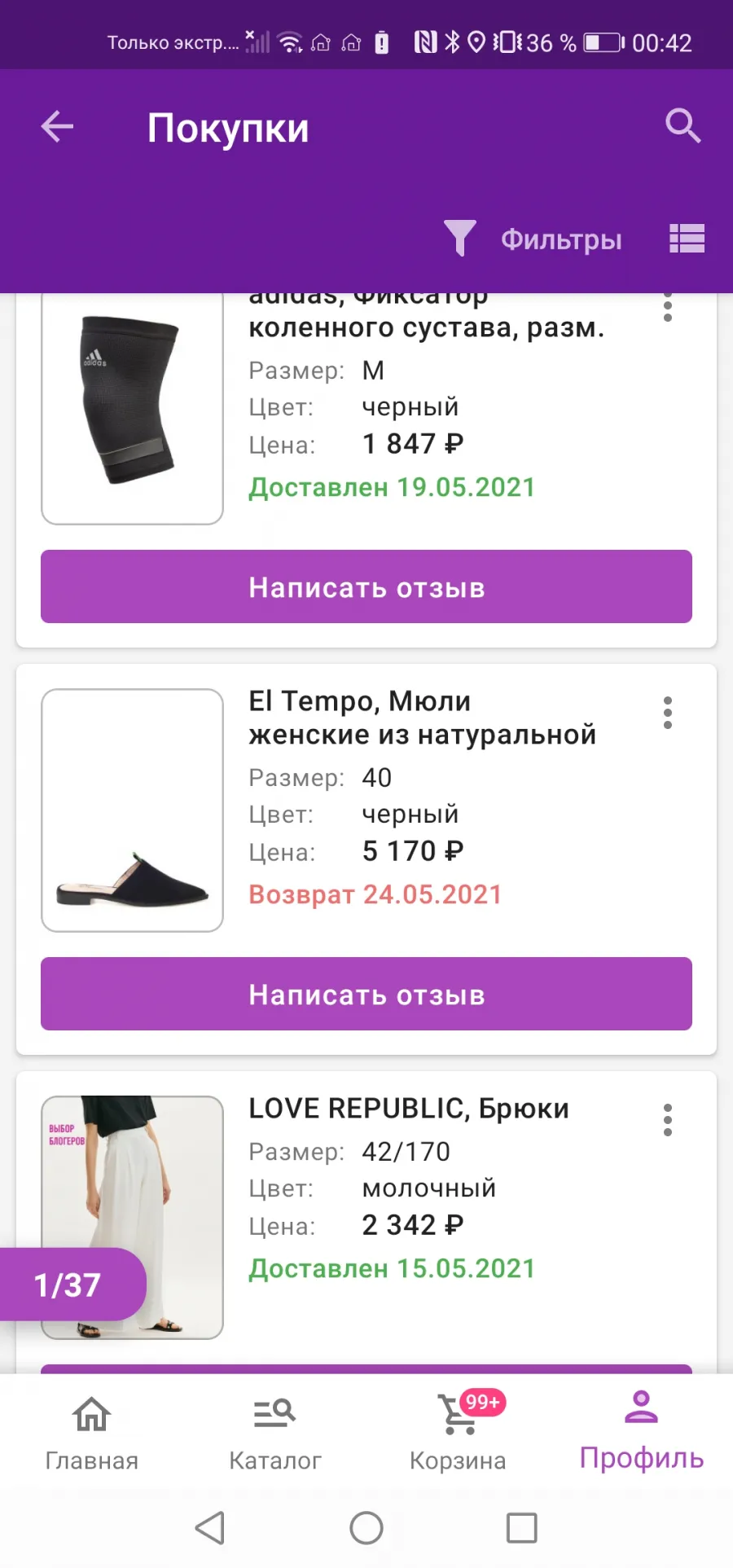
Task: Tap the system home button
Action: [366, 1528]
